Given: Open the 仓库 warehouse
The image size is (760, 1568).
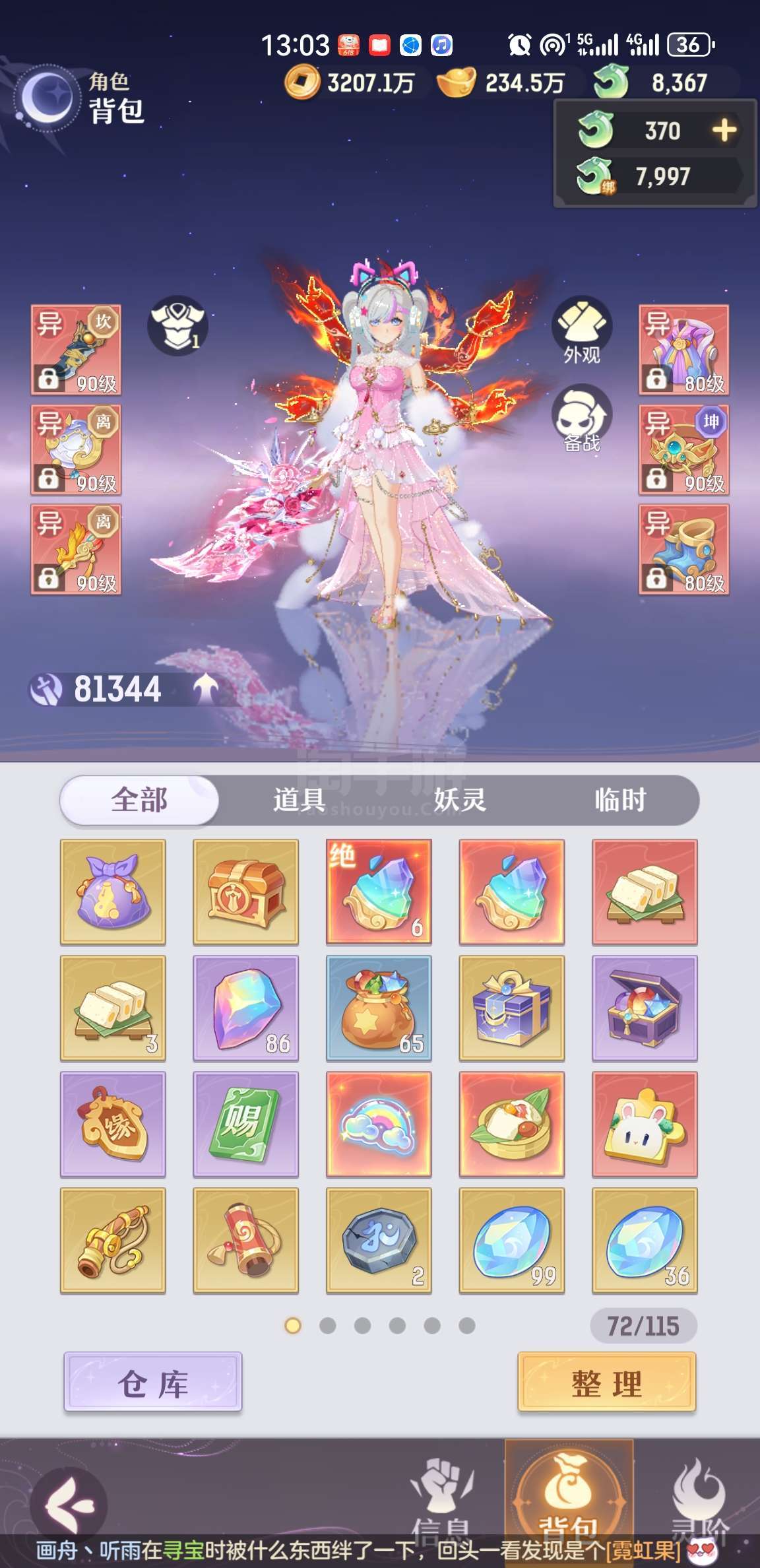Looking at the screenshot, I should (x=153, y=1382).
